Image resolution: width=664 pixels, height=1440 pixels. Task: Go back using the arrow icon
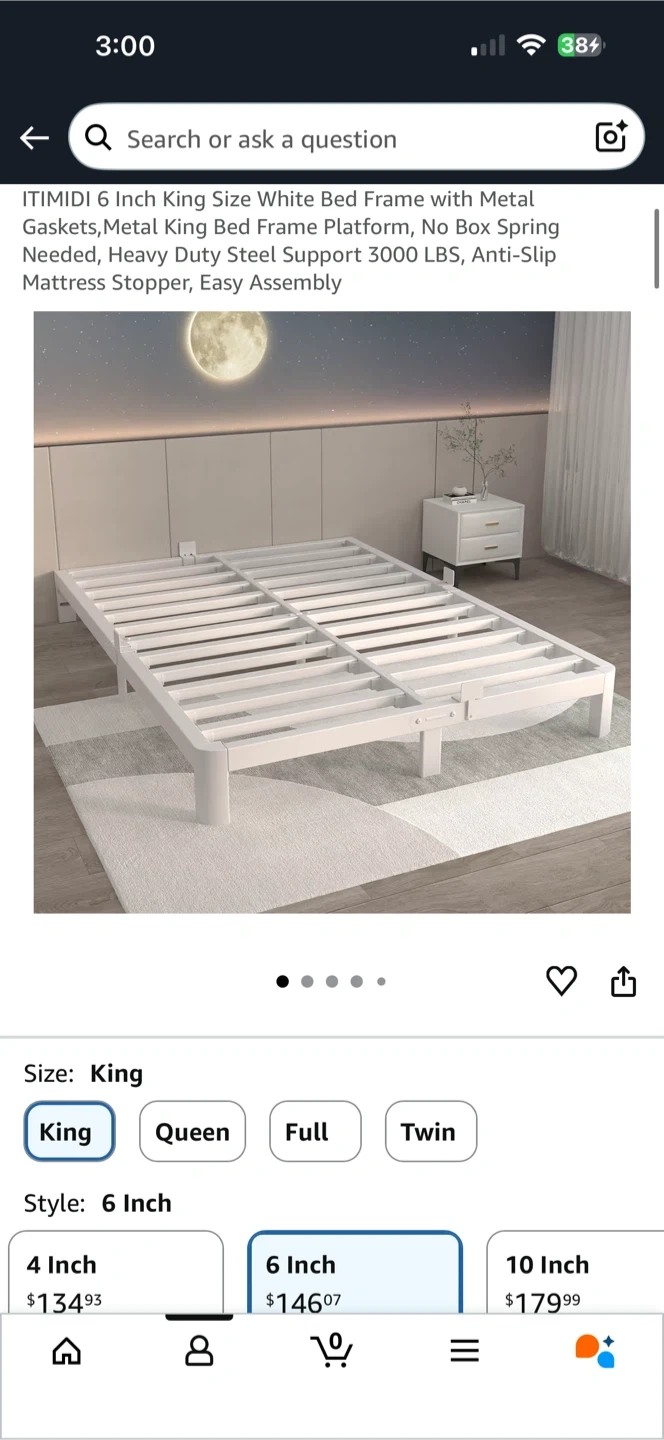[34, 138]
